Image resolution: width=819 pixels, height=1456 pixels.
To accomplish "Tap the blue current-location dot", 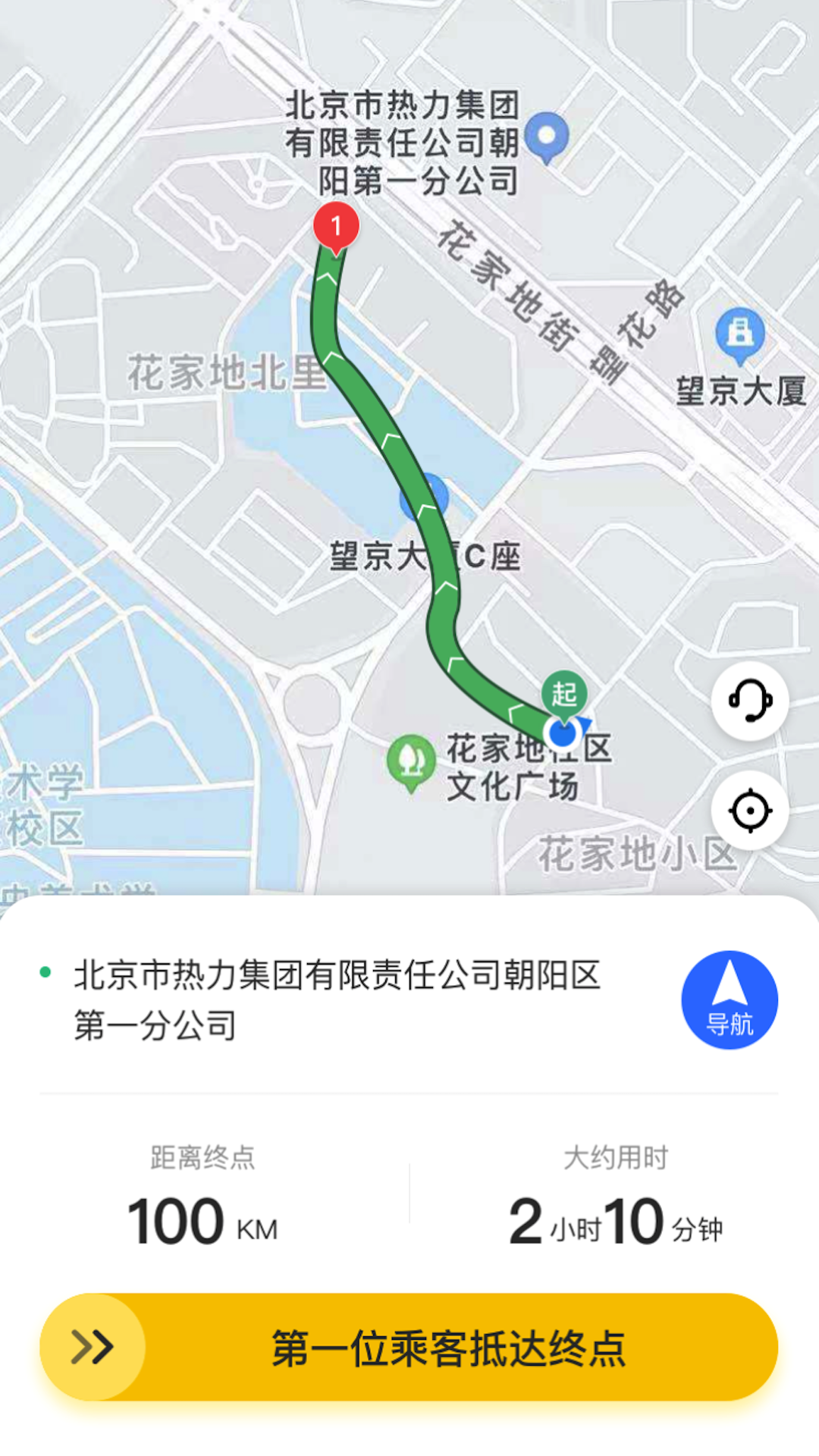I will coord(561,732).
